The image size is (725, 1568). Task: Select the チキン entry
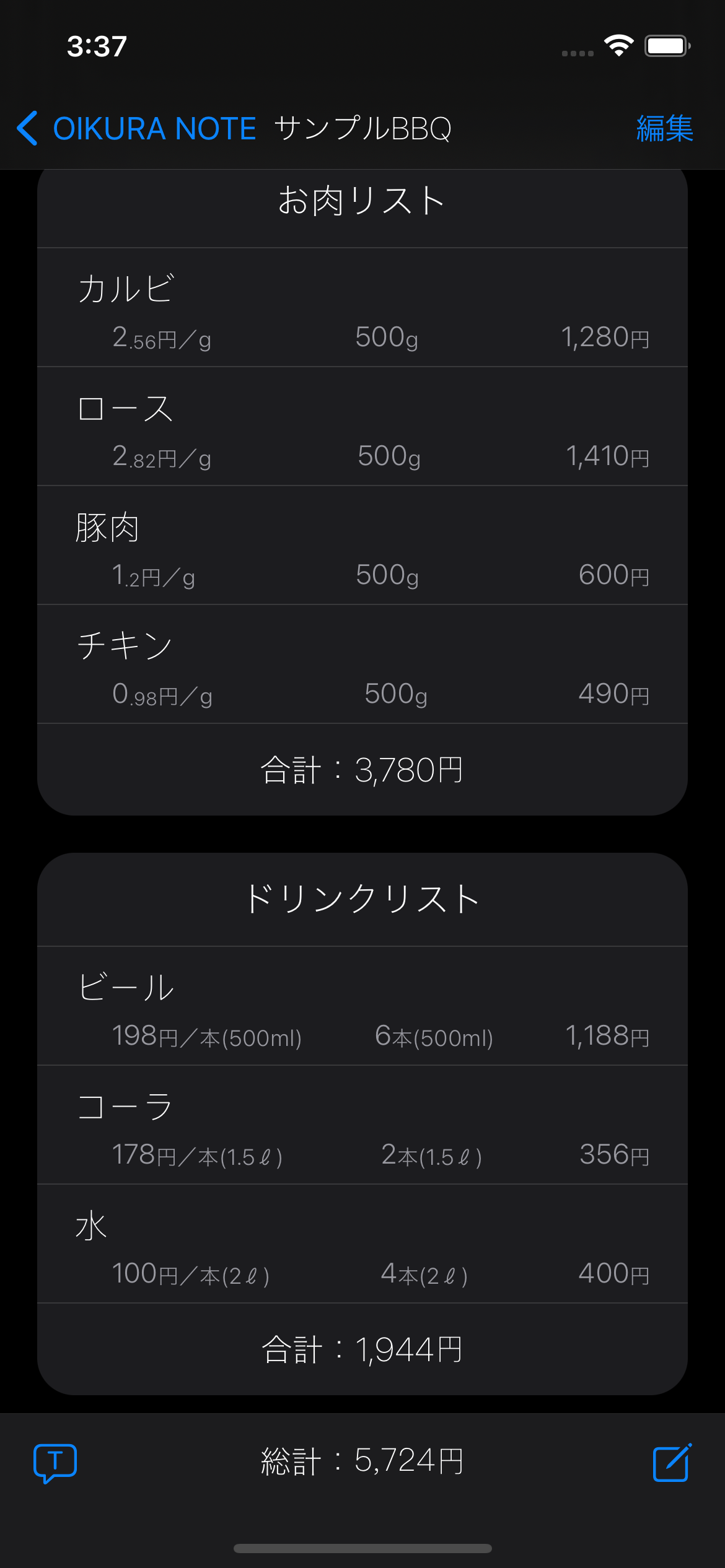pos(362,664)
